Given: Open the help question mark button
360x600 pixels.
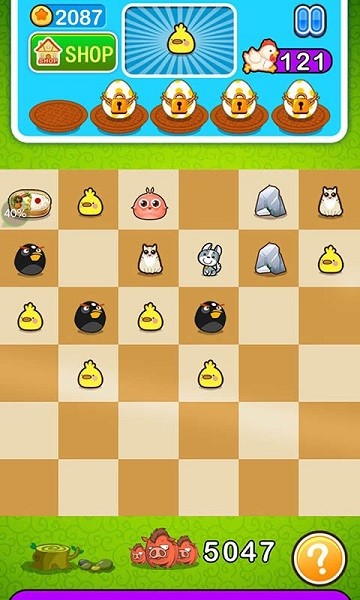Looking at the screenshot, I should (319, 559).
